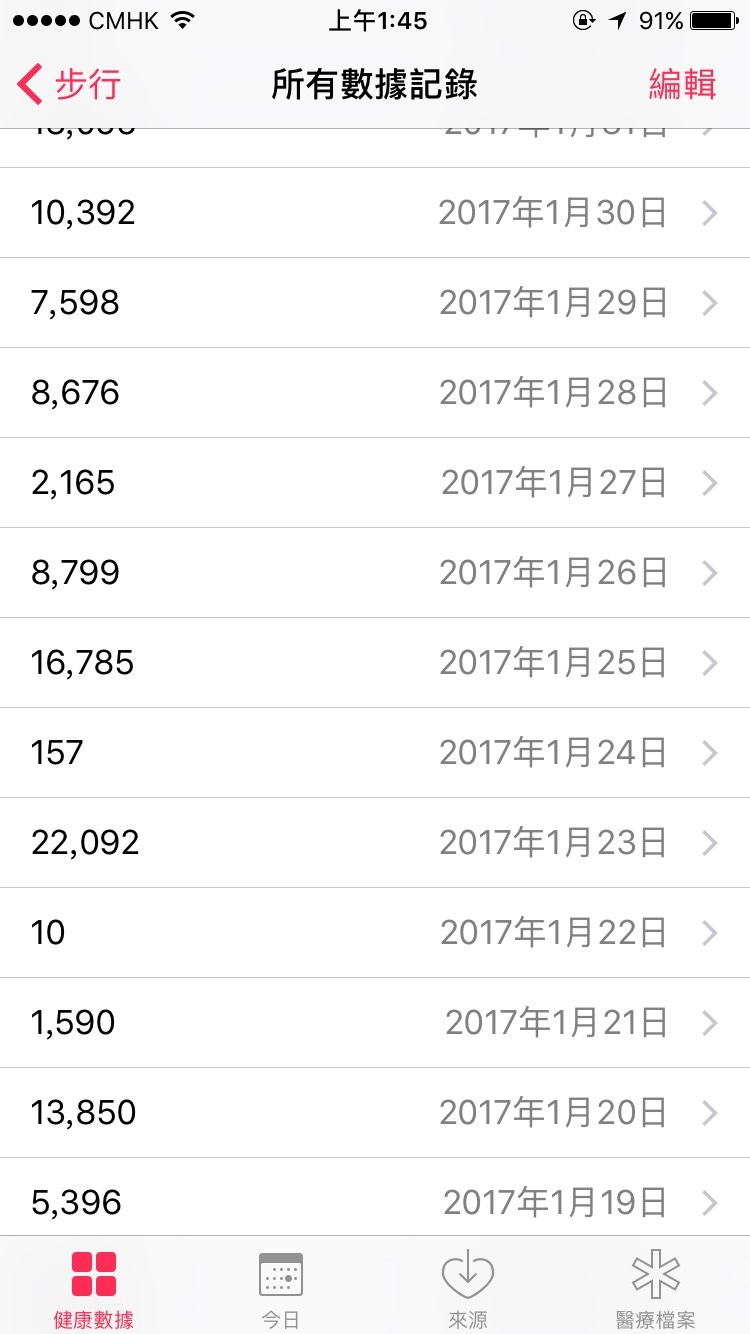Open the 2017年1月21日 record of 1,590
This screenshot has height=1334, width=750.
(375, 1023)
